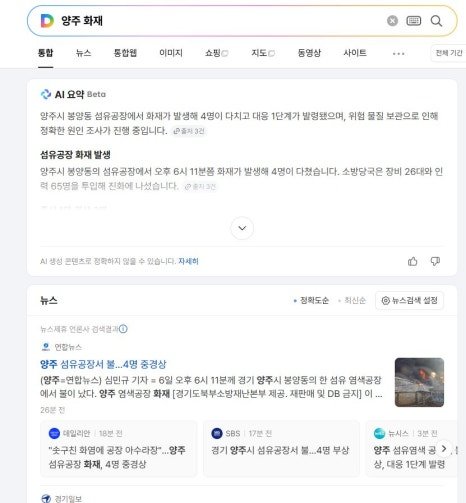Switch to the 뉴스 tab

pos(83,53)
